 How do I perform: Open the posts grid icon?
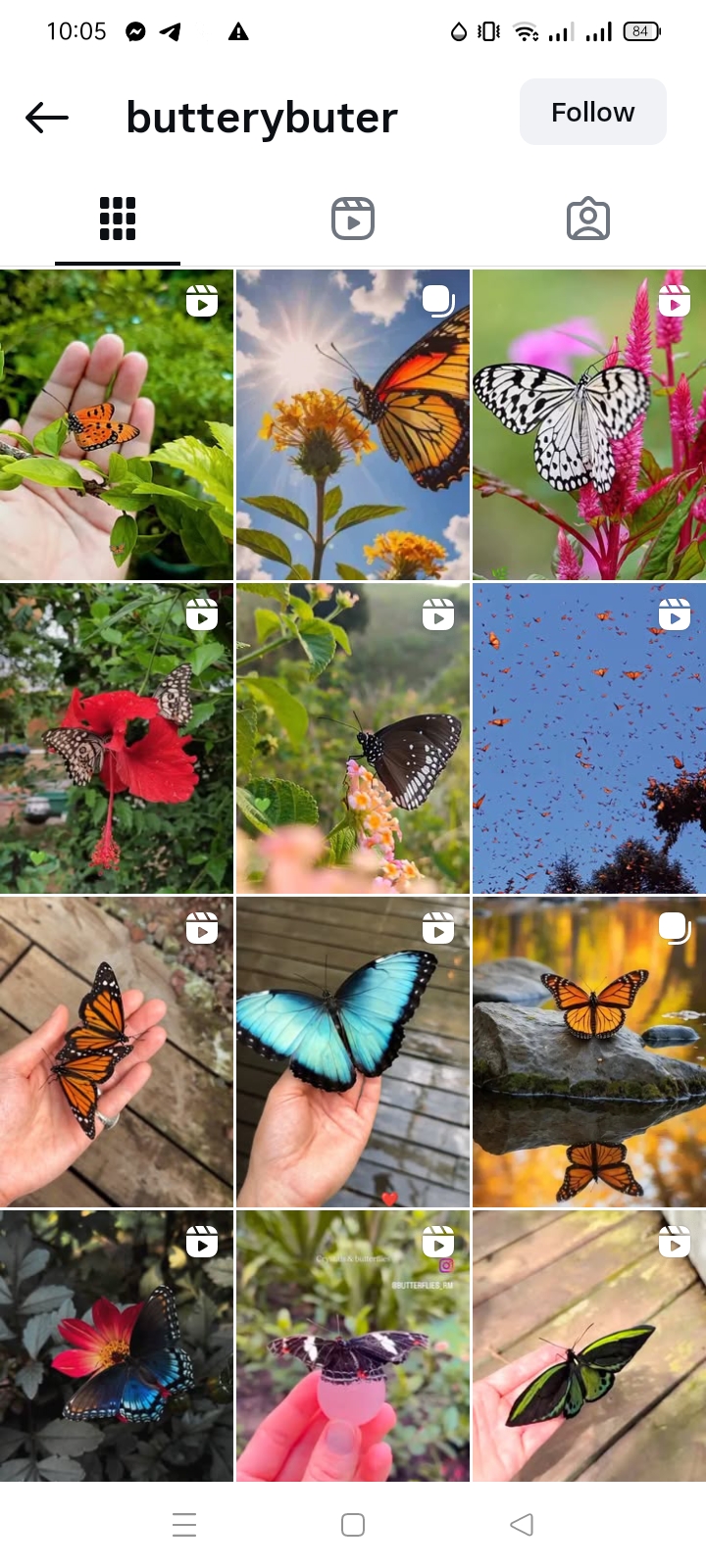tap(118, 219)
